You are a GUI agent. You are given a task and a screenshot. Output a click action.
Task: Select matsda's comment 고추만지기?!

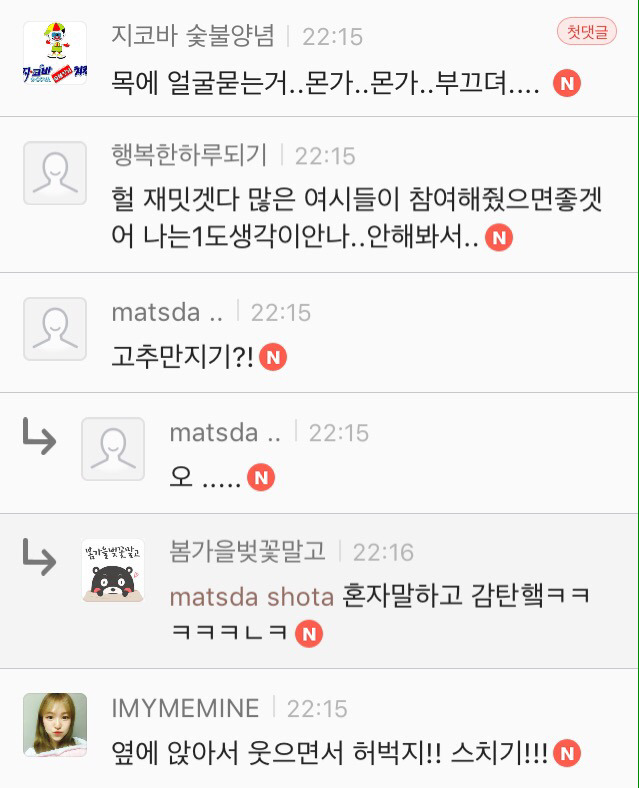click(x=183, y=357)
